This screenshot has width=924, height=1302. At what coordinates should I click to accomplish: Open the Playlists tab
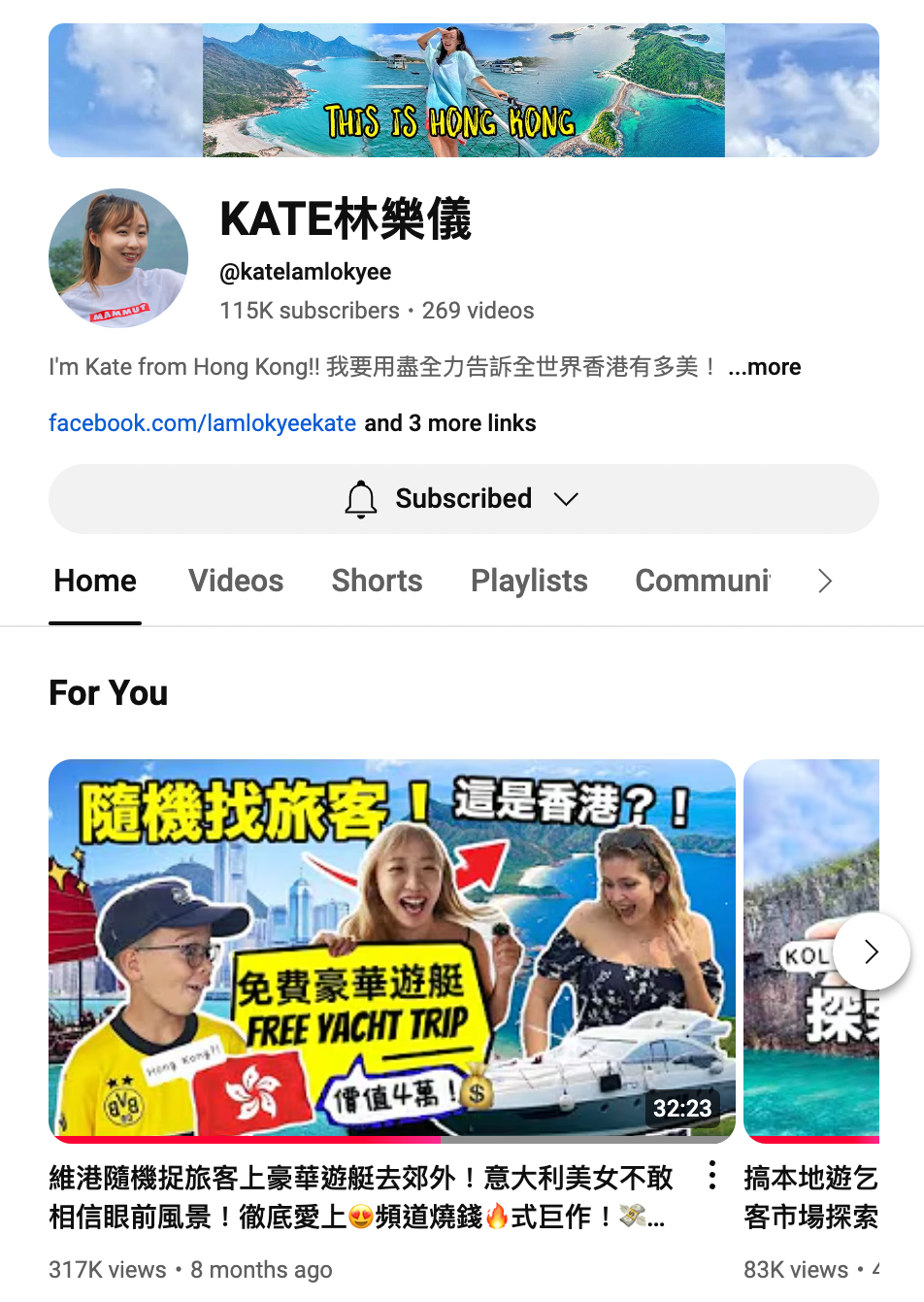(x=529, y=581)
